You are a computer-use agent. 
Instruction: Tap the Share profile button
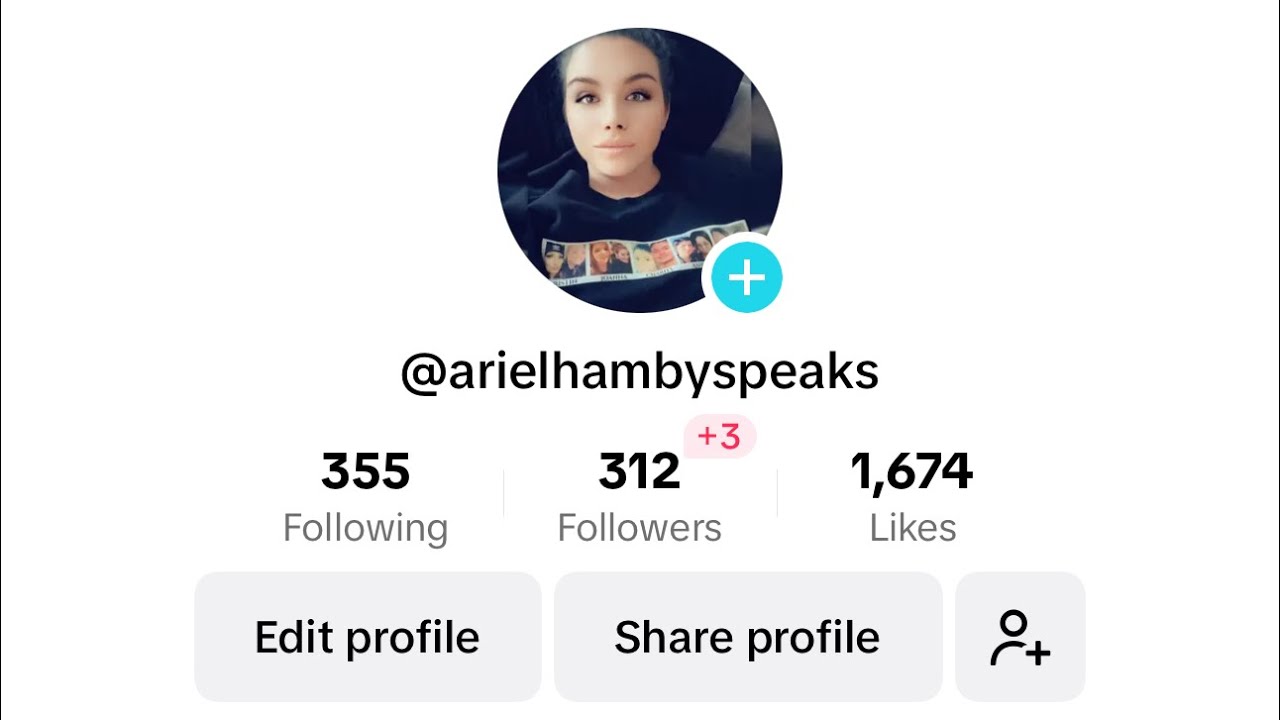point(747,637)
